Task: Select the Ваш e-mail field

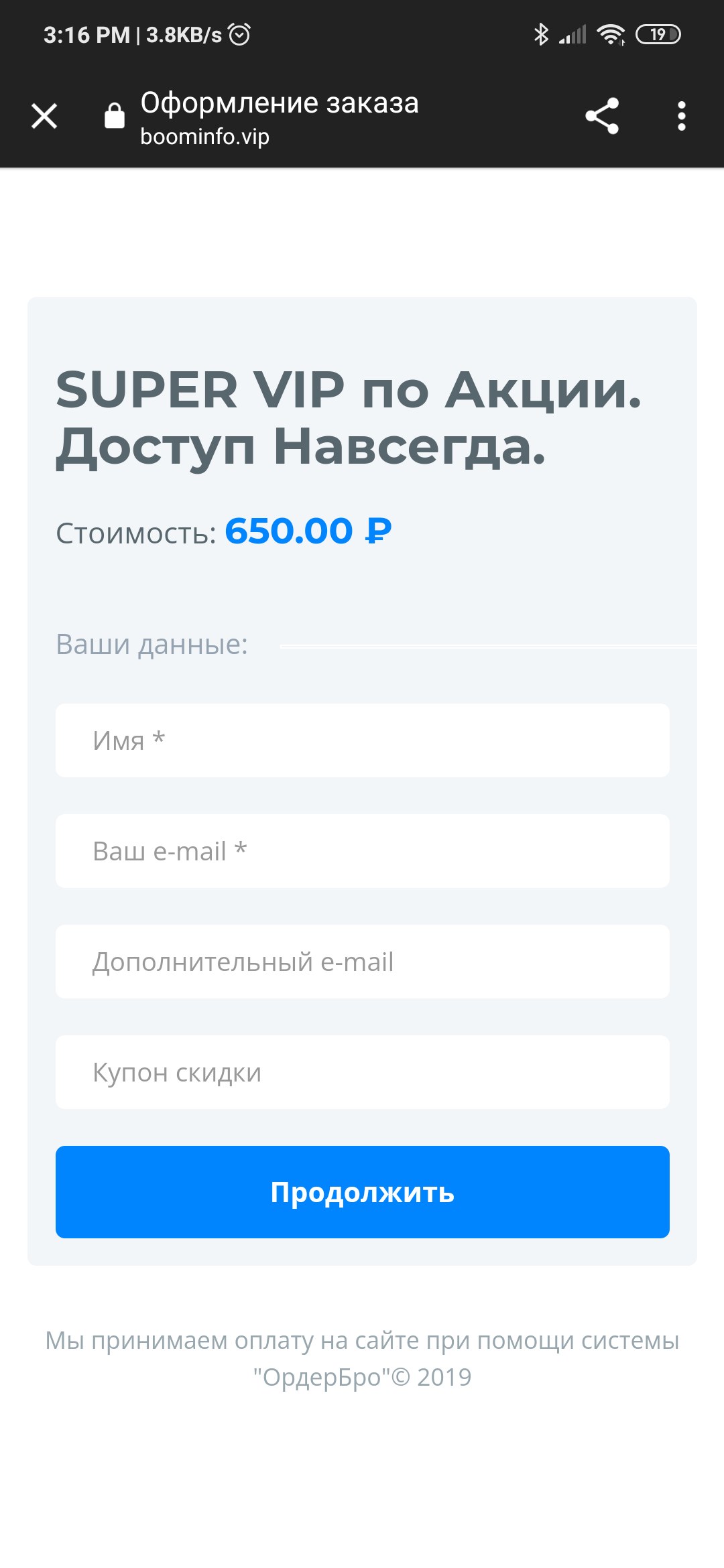Action: point(363,851)
